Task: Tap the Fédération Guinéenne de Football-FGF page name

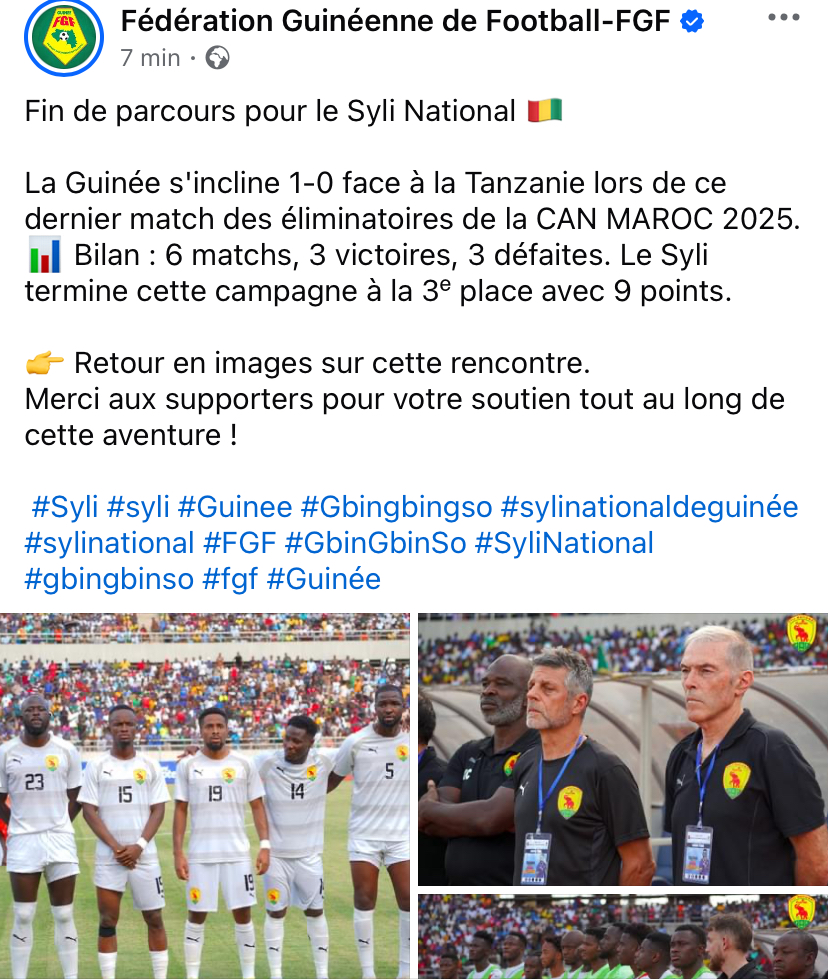Action: coord(395,21)
